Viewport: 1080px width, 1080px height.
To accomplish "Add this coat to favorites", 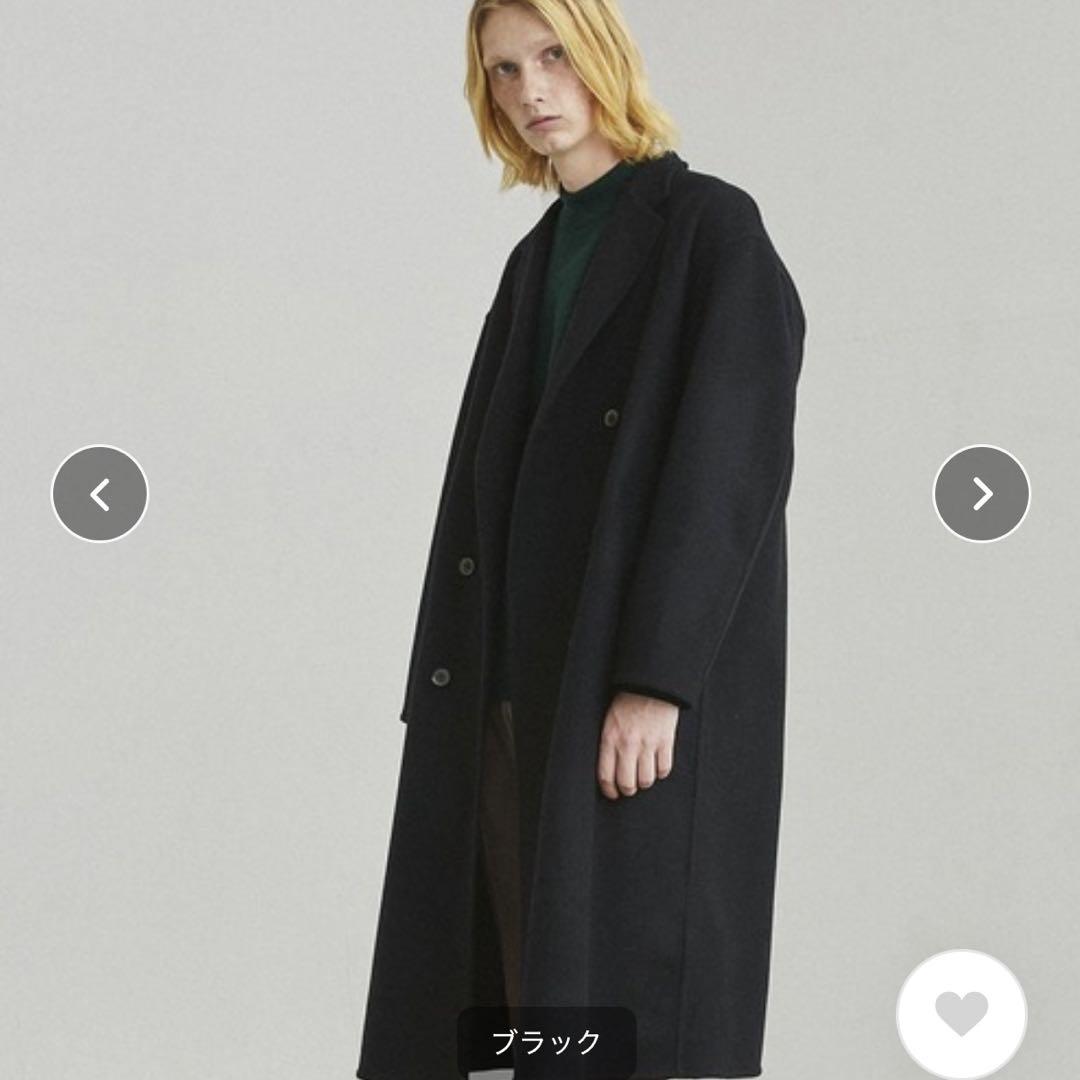I will (x=961, y=1012).
